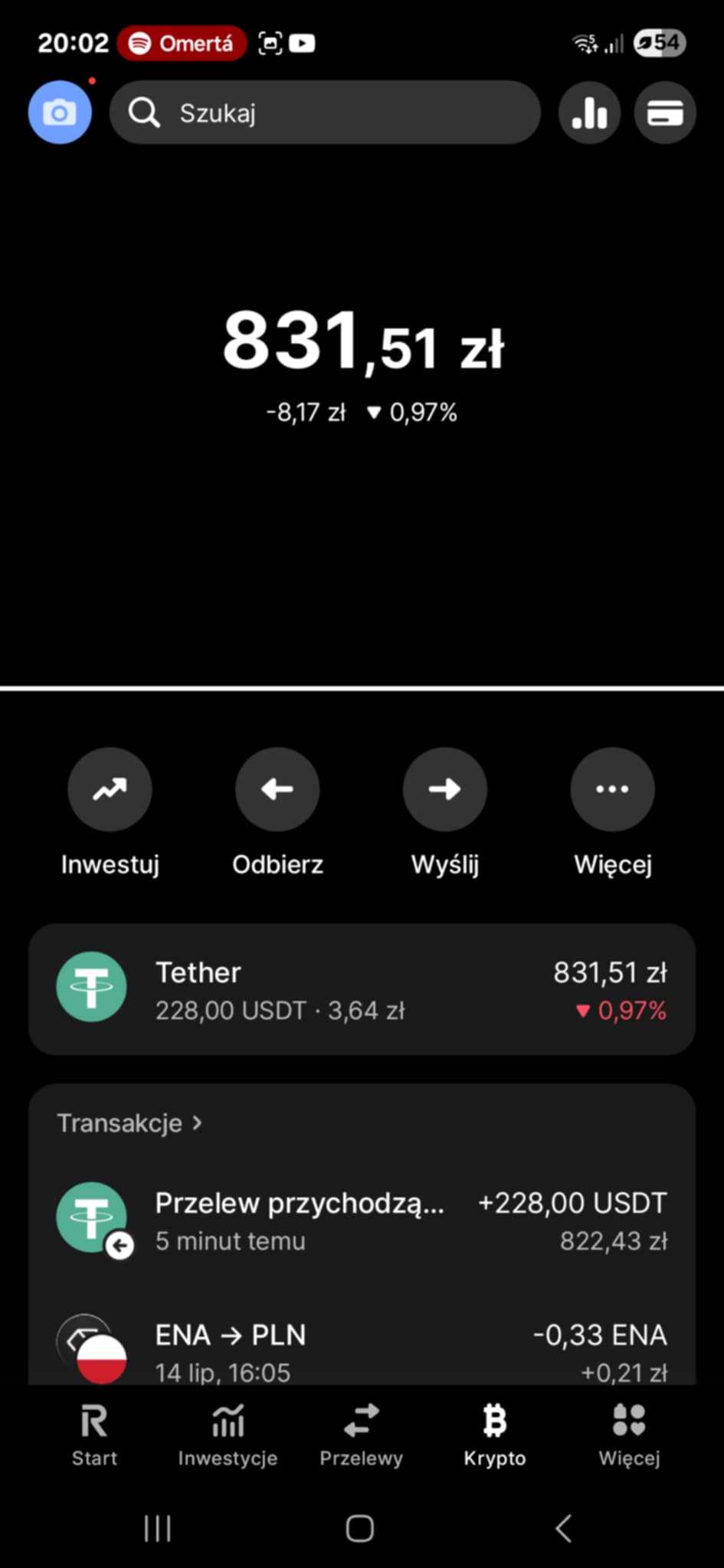Open the Tether holding card
Viewport: 724px width, 1568px height.
pyautogui.click(x=362, y=989)
